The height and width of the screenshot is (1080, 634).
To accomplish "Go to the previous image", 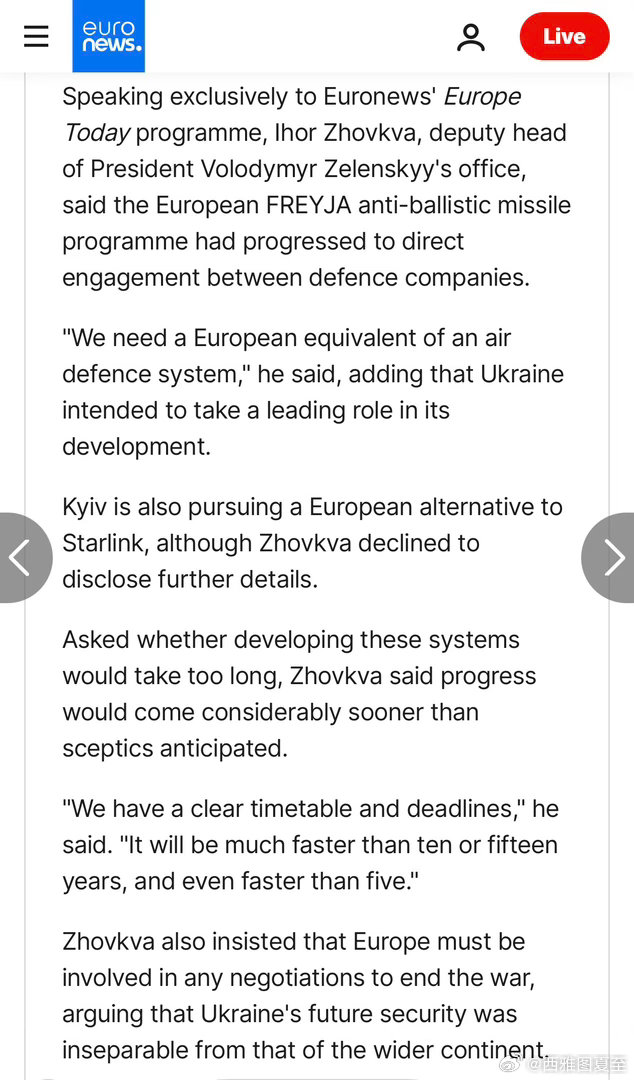I will tap(23, 558).
